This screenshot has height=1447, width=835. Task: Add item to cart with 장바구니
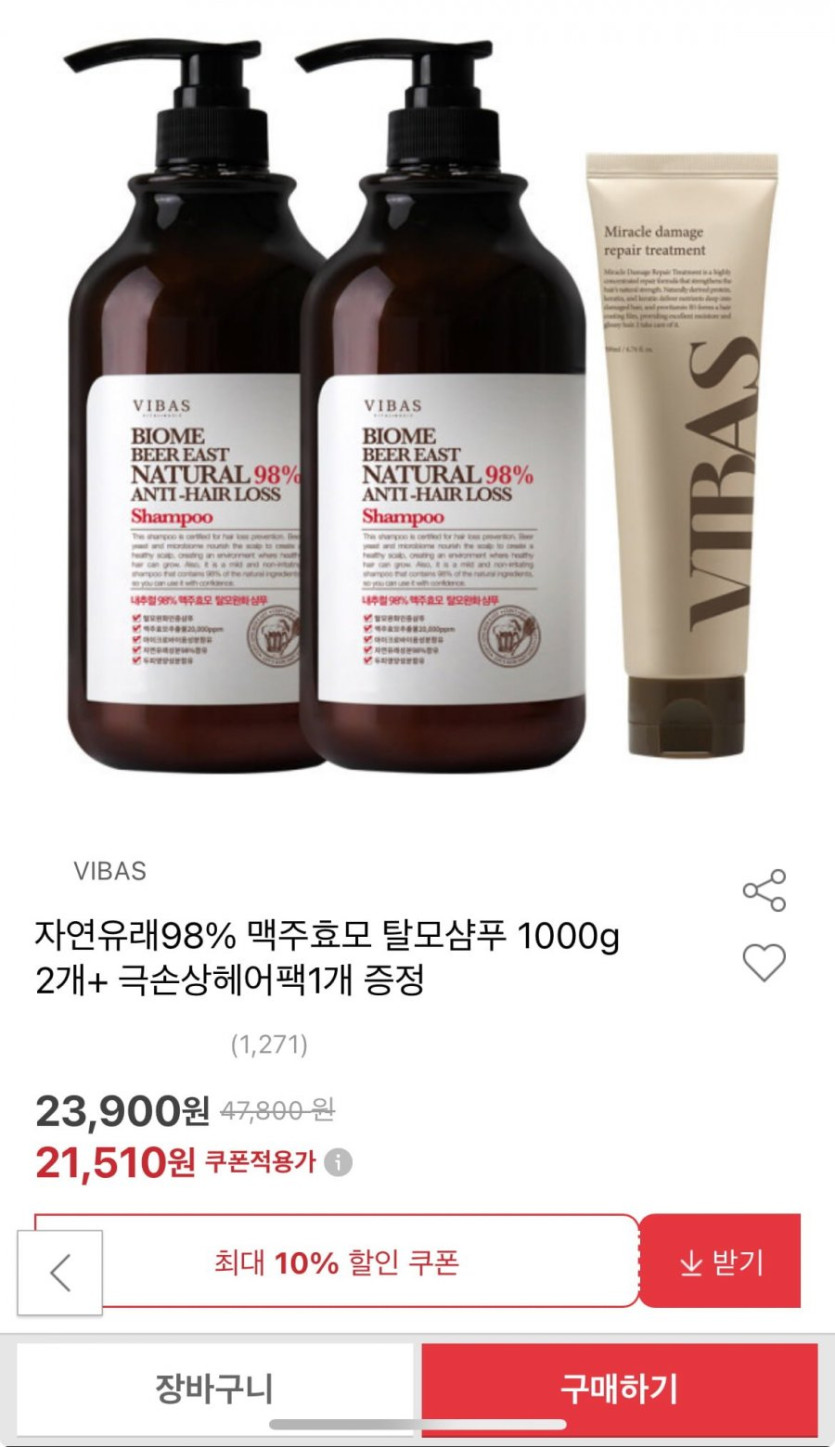(x=214, y=1389)
